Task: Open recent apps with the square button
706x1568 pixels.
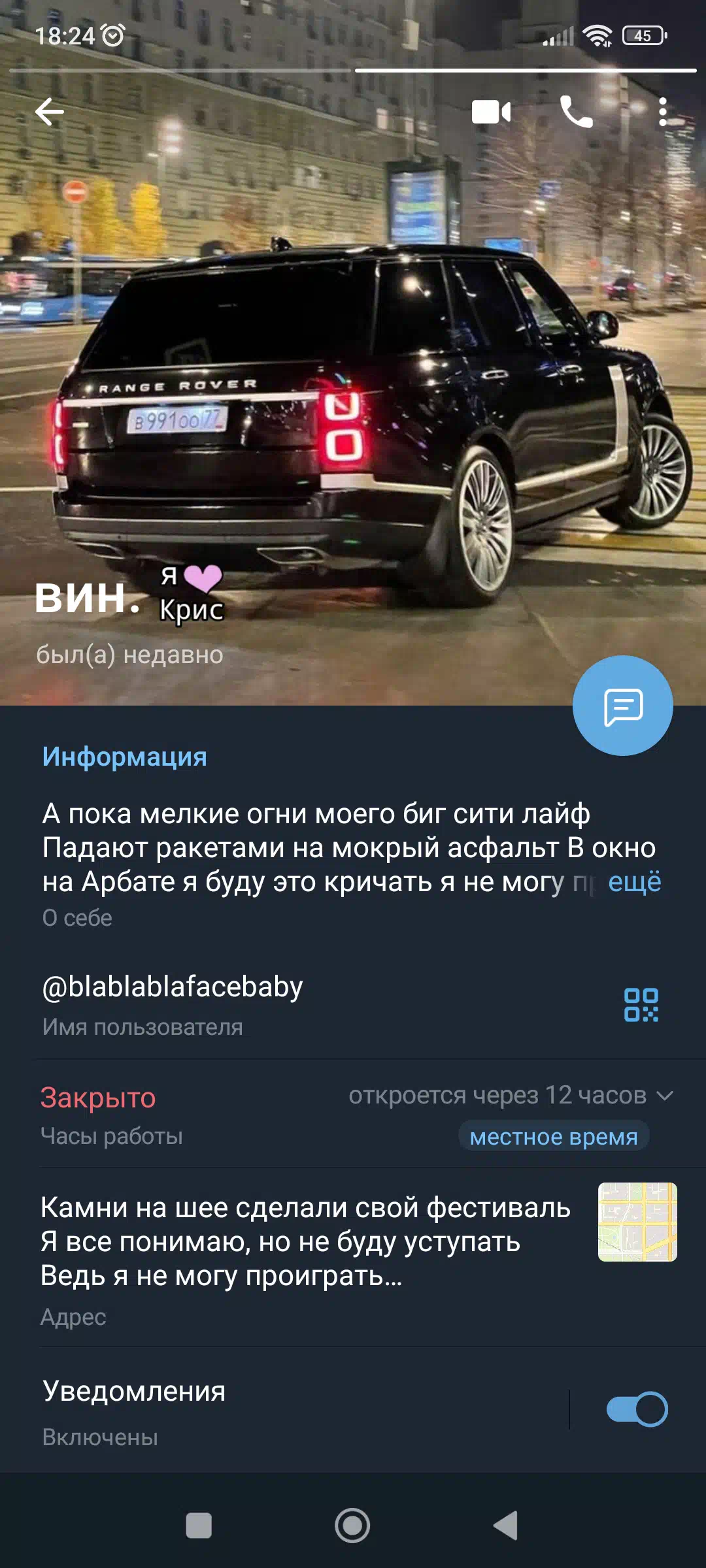Action: click(x=199, y=1526)
